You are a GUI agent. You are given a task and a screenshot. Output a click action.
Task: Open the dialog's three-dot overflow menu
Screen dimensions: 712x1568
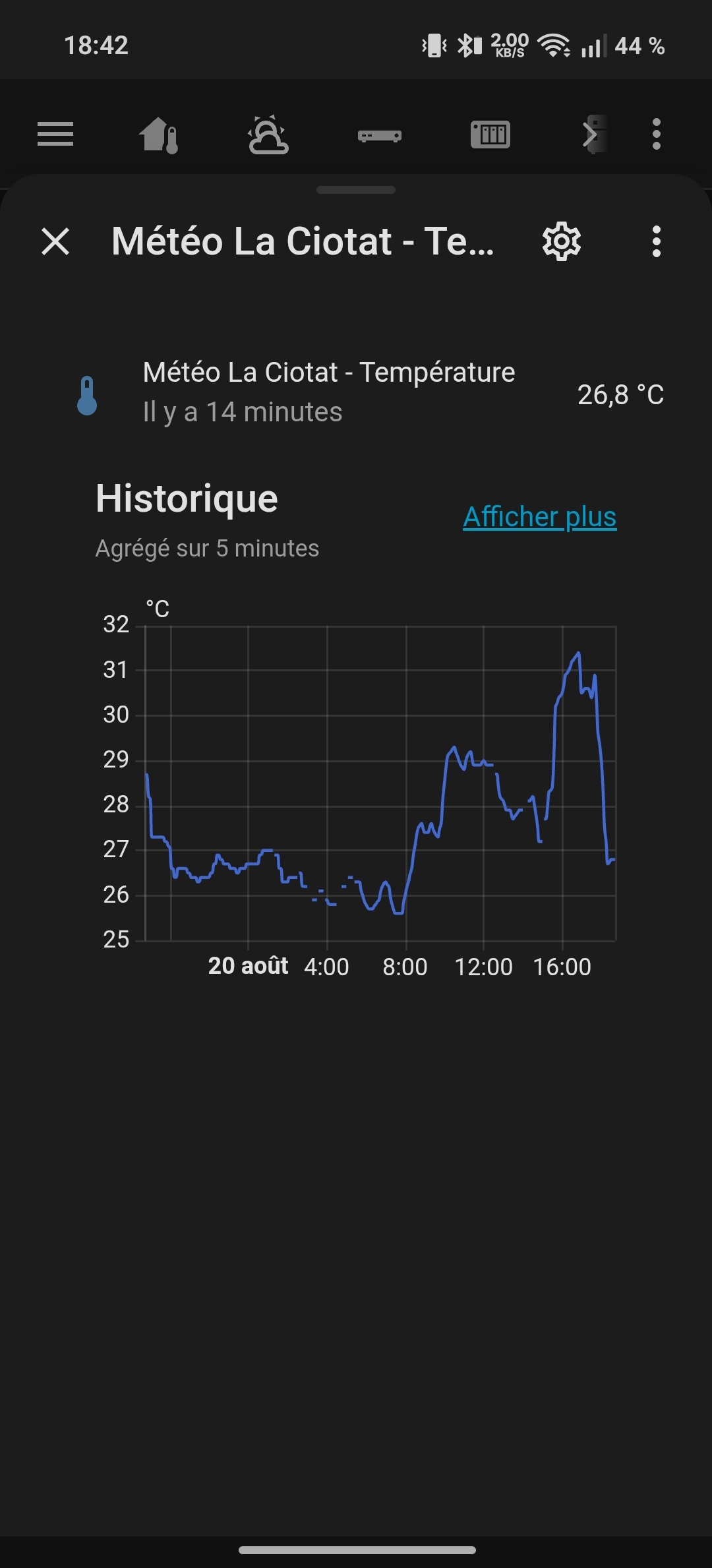click(x=656, y=241)
